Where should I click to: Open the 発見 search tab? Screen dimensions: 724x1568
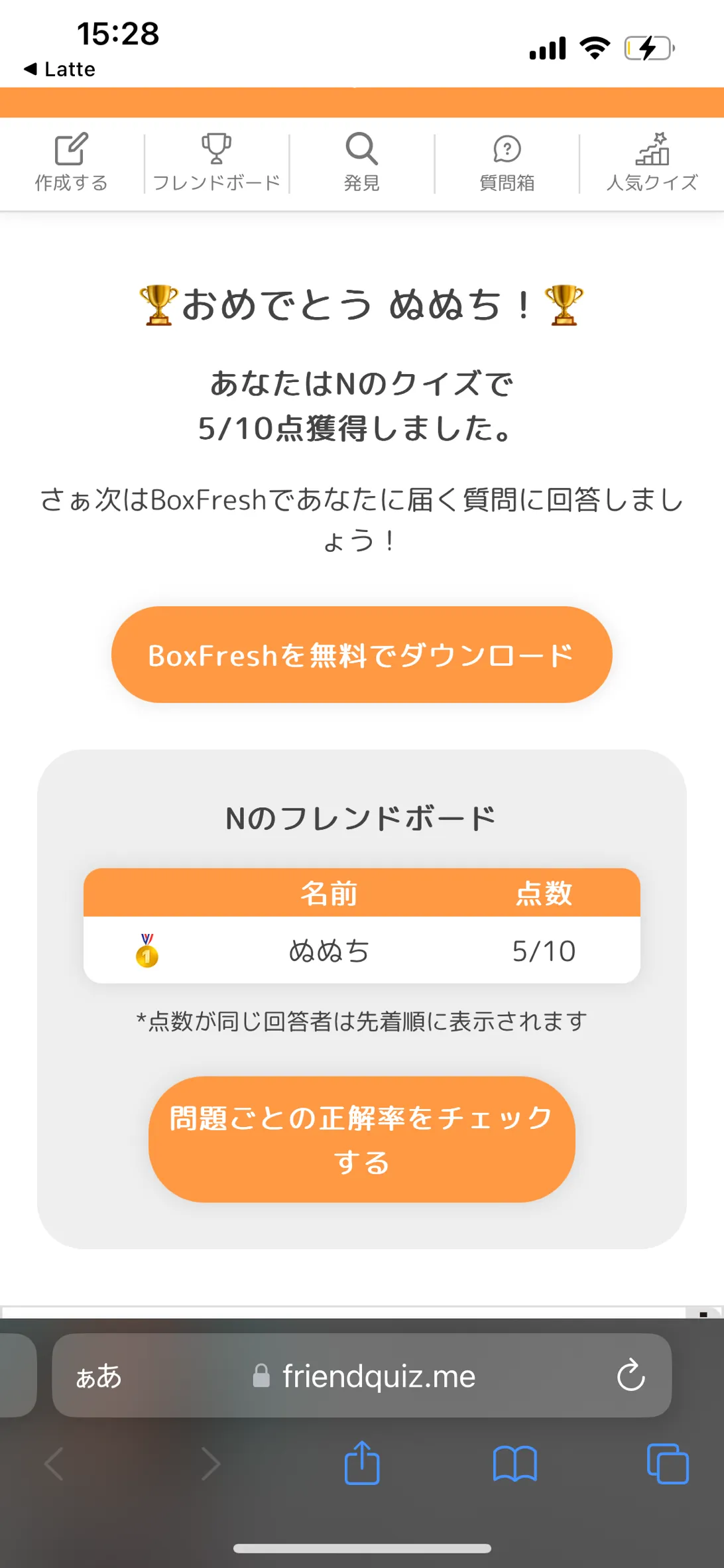361,163
